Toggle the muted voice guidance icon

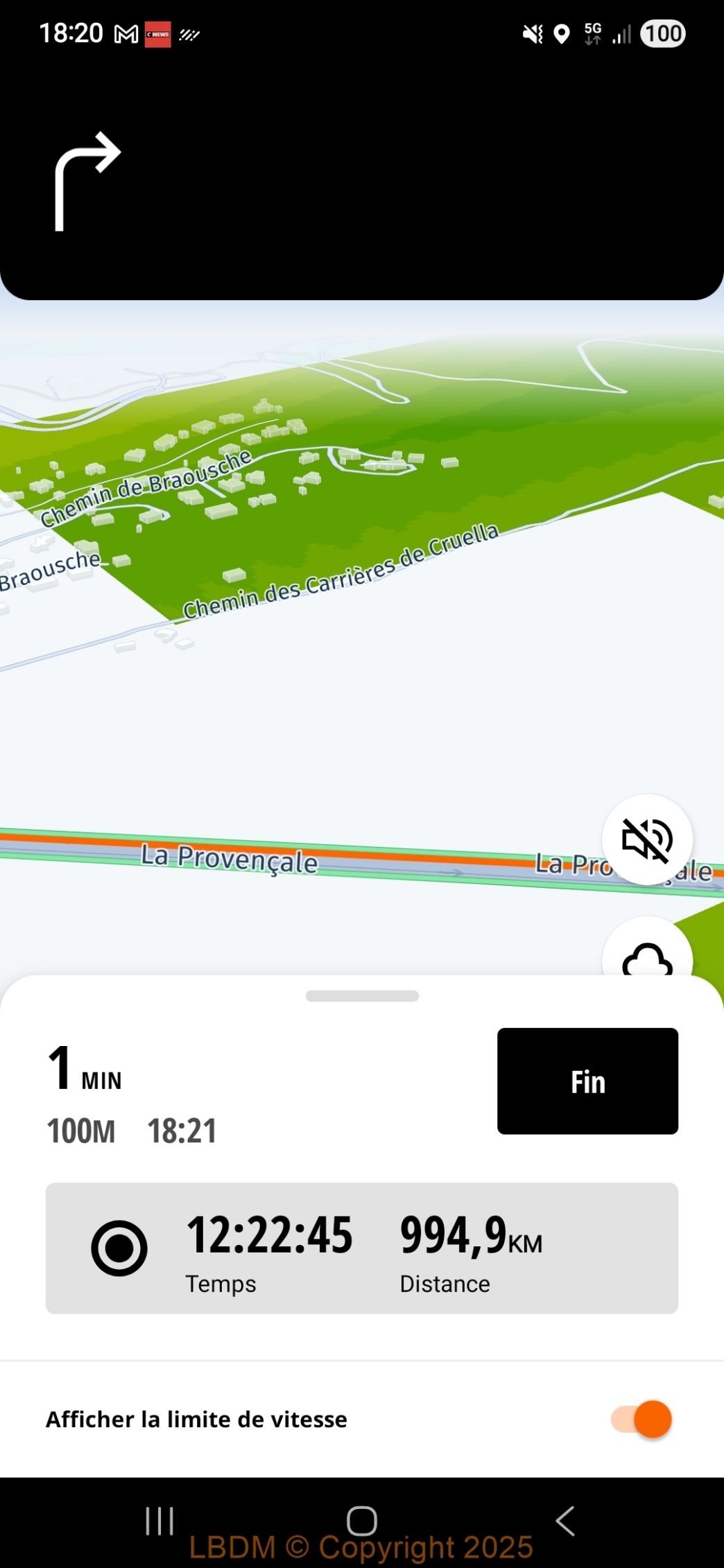pos(646,839)
